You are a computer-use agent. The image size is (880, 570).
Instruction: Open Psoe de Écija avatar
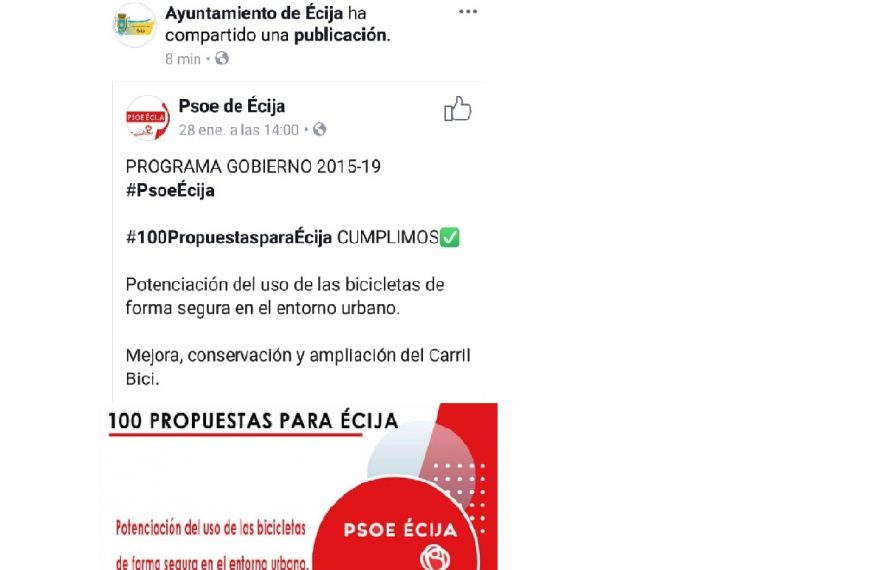[x=148, y=118]
